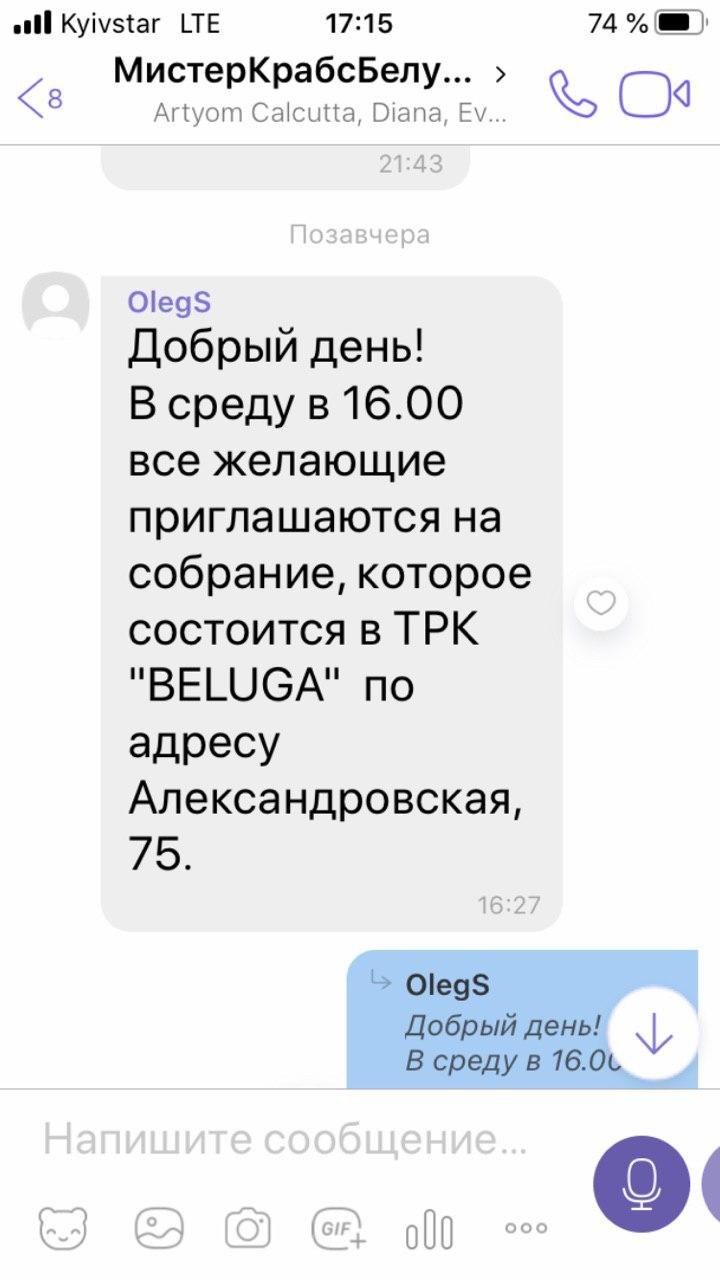720x1280 pixels.
Task: Start a voice call
Action: pos(573,96)
